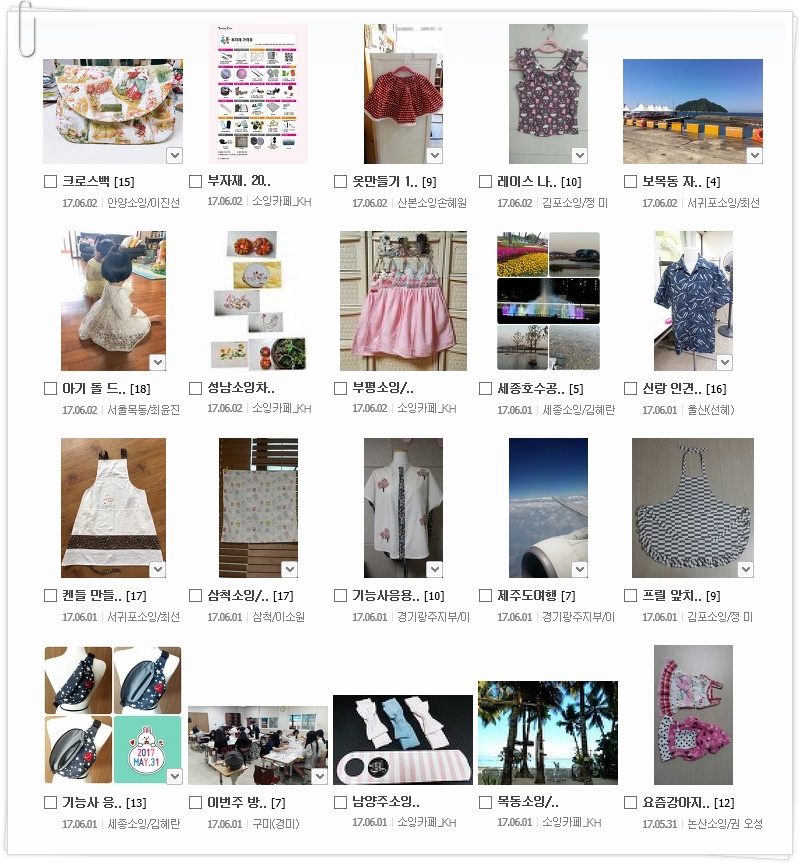This screenshot has height=865, width=799.
Task: Check the box beside 이번주 방..
Action: coord(196,803)
